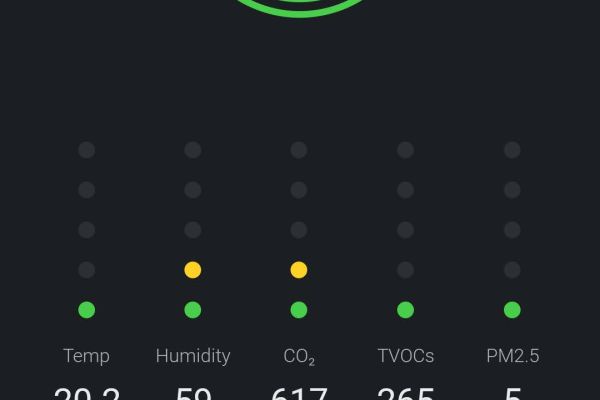Screen dimensions: 600x400
Task: Tap the PM2.5 reading column
Action: click(x=512, y=356)
